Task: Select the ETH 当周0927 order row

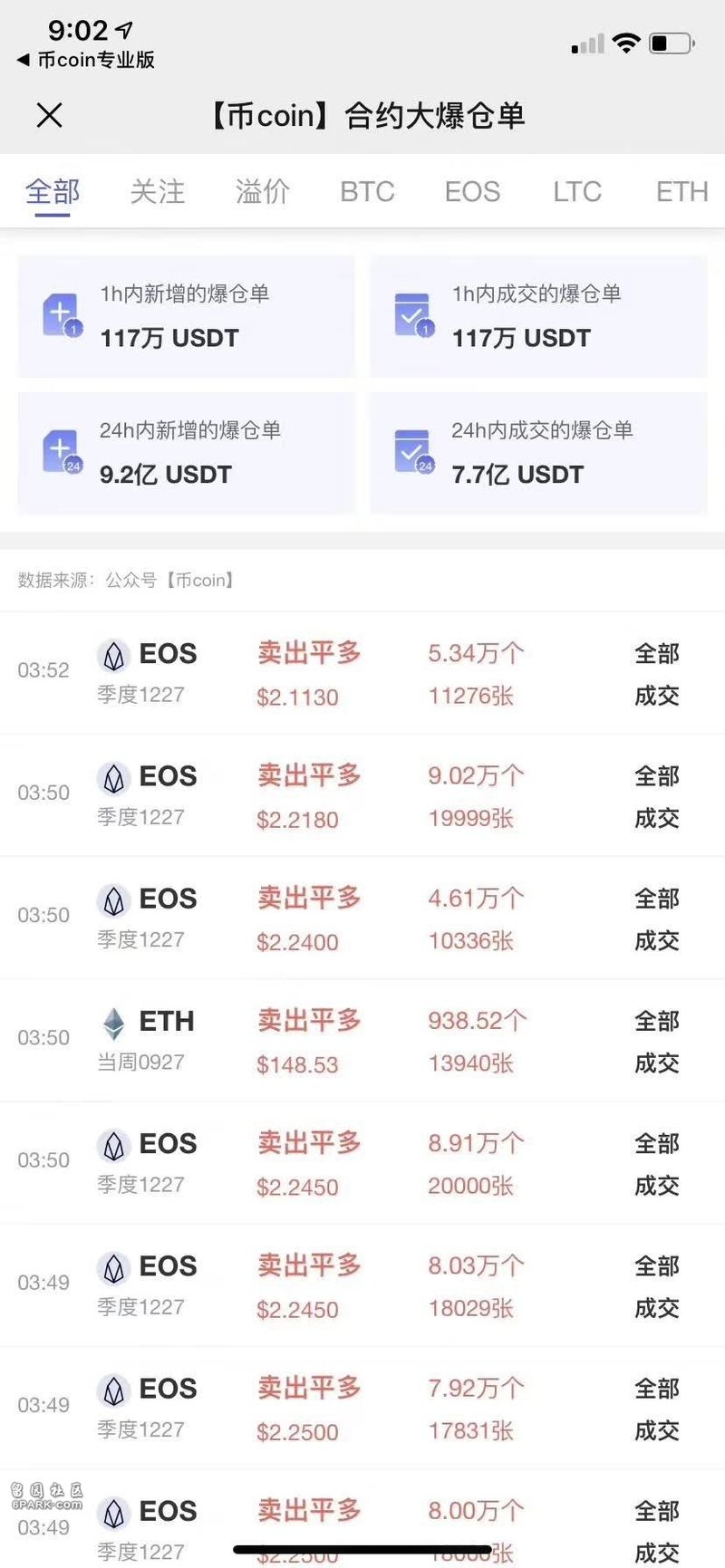Action: click(x=362, y=1040)
